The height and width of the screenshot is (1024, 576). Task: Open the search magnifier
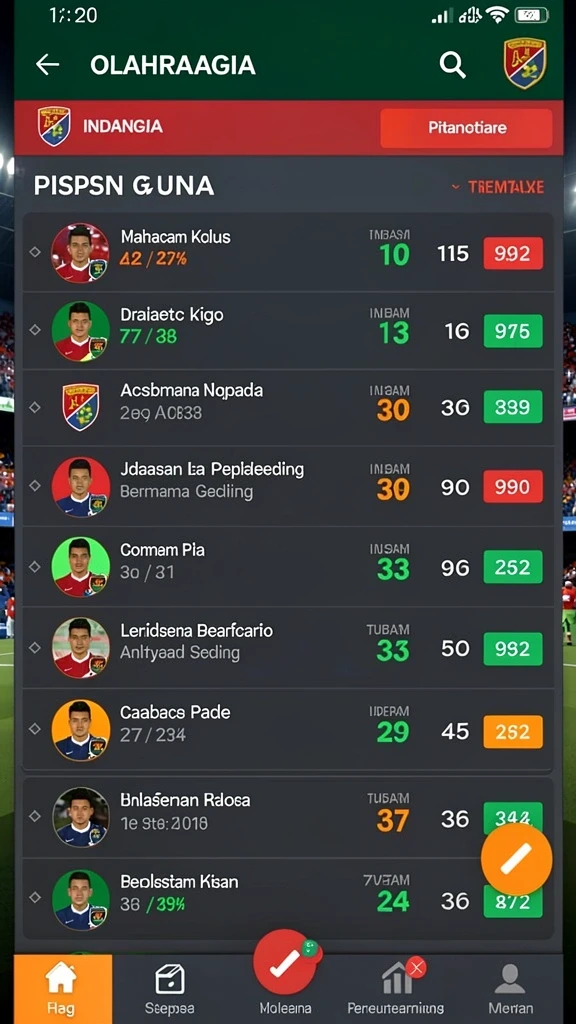pos(452,65)
